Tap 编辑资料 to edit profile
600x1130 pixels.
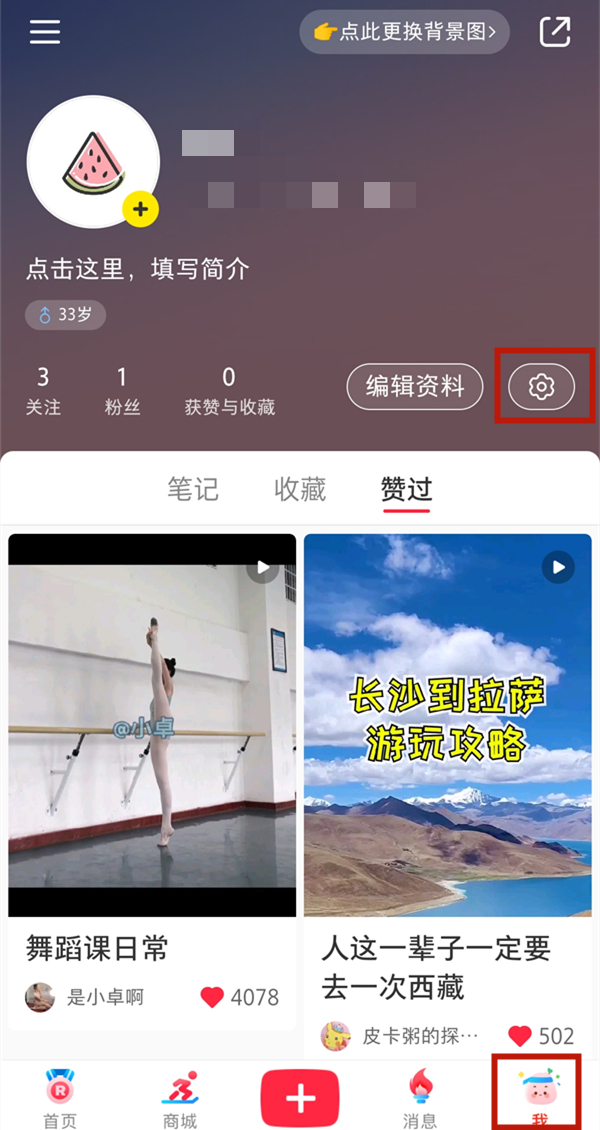tap(414, 386)
